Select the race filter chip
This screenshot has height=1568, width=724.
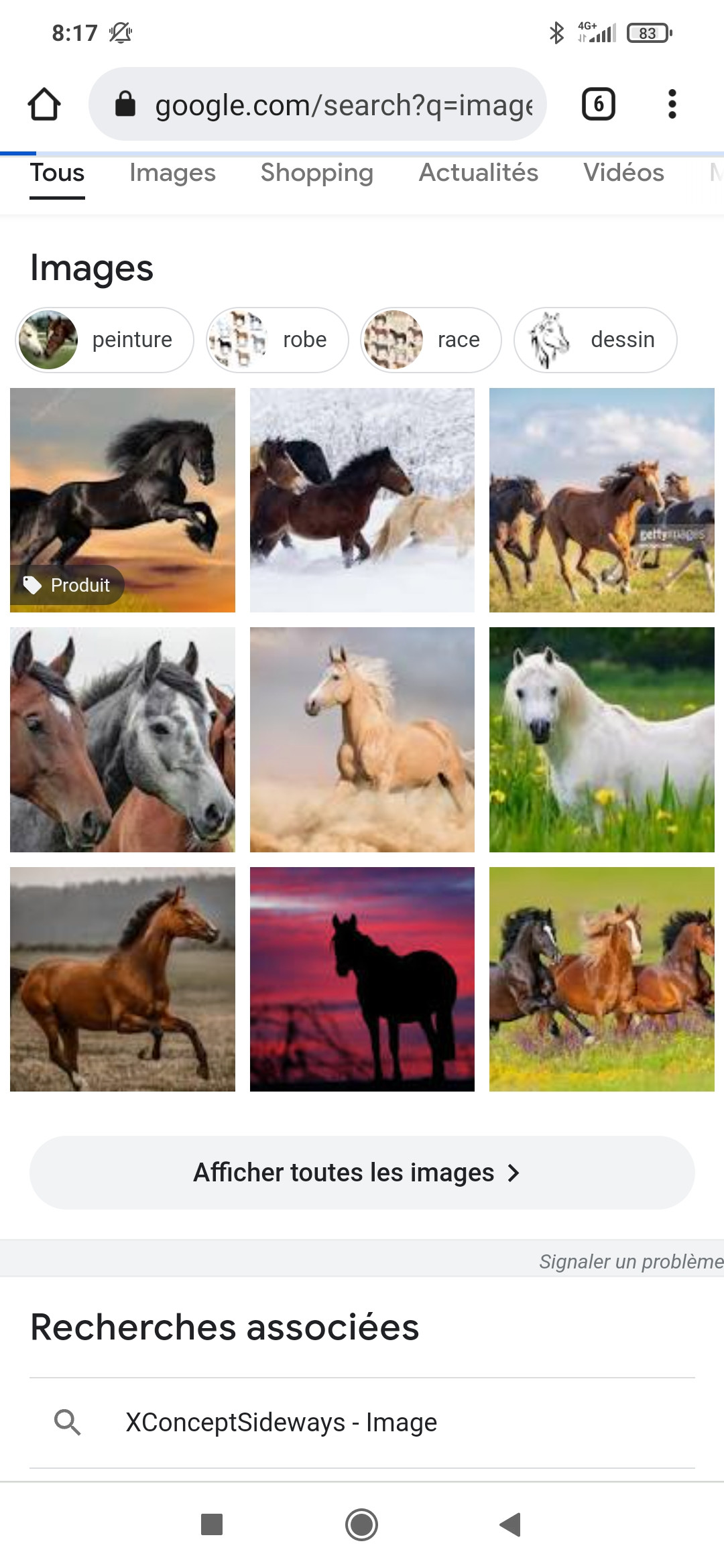tap(431, 340)
